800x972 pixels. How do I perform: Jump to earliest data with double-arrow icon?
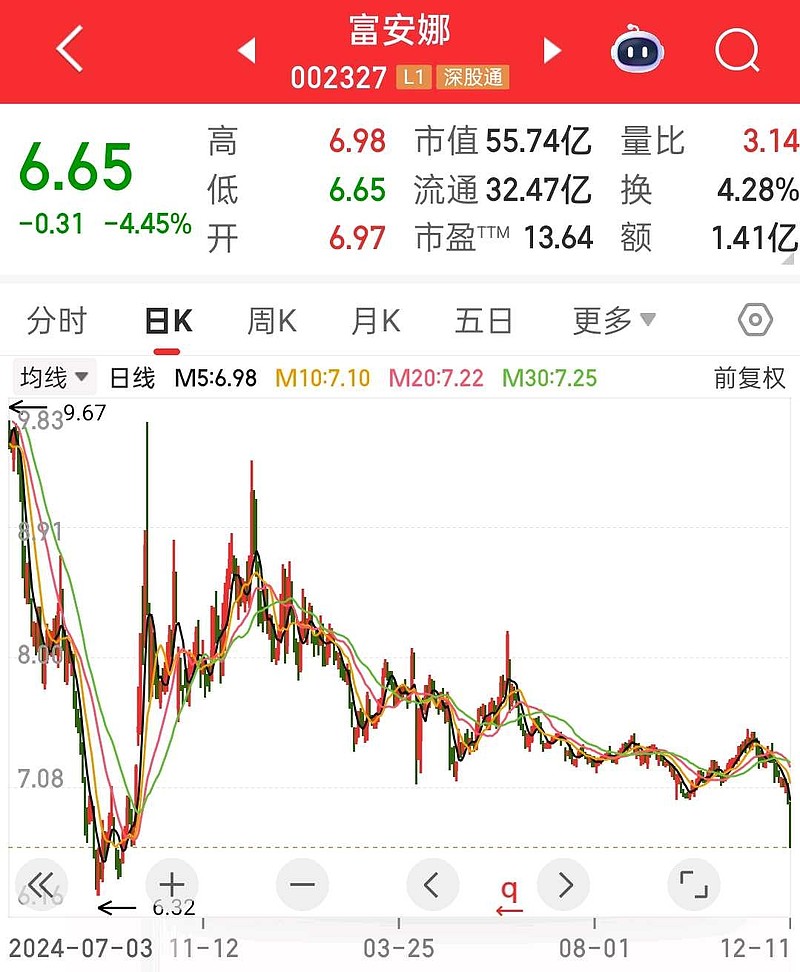[x=40, y=884]
